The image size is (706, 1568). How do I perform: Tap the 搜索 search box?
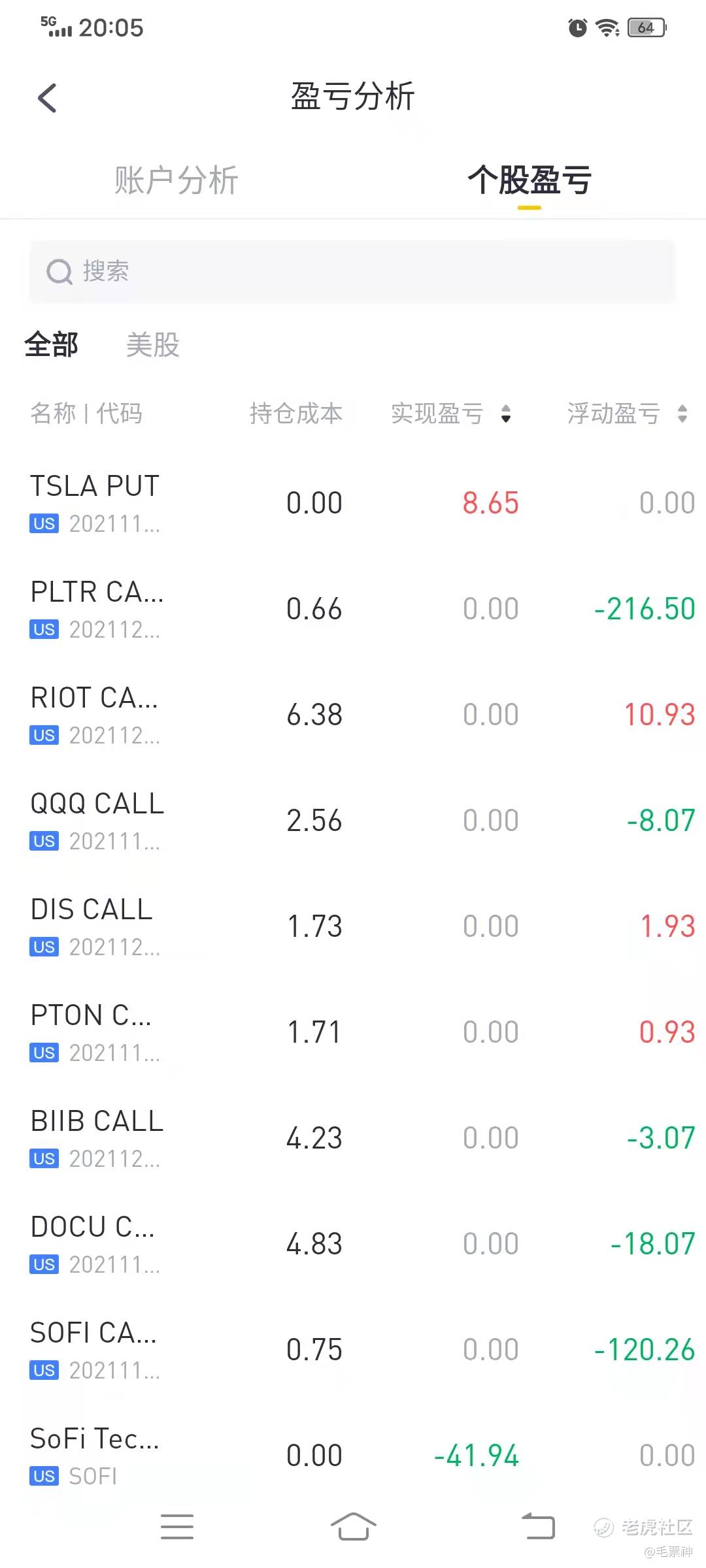click(352, 271)
